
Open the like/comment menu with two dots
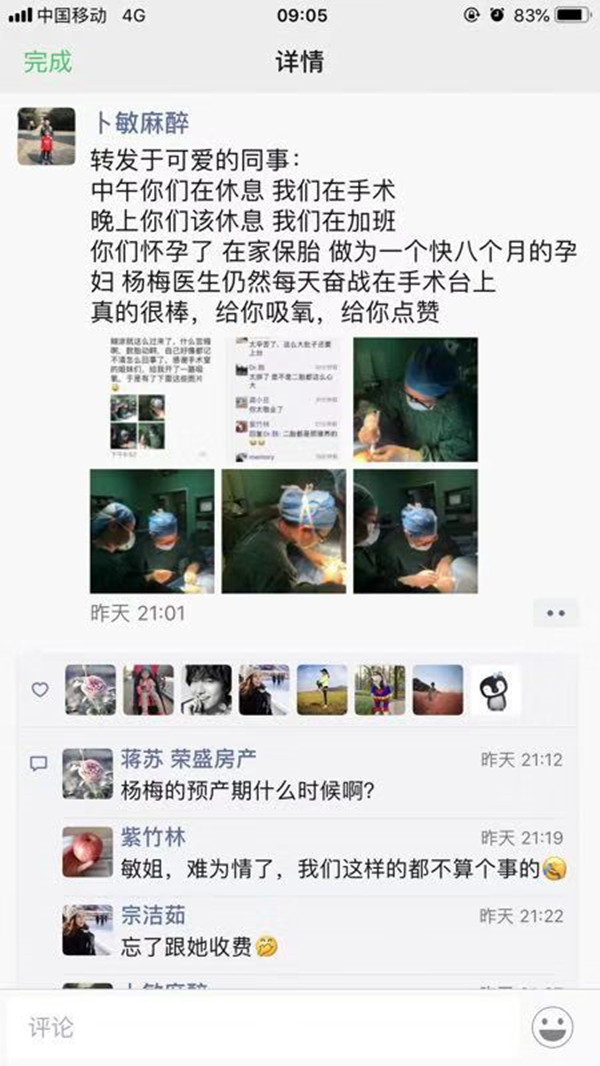tap(556, 612)
